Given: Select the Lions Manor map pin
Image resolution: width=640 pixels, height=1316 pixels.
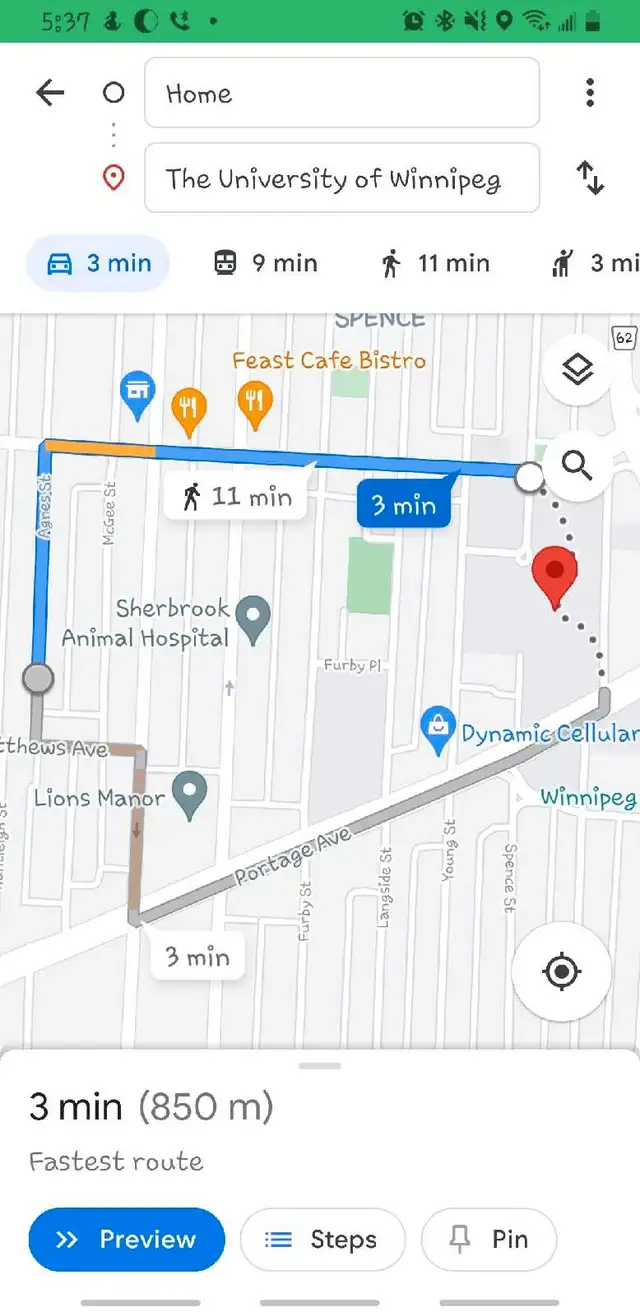Looking at the screenshot, I should click(x=189, y=795).
